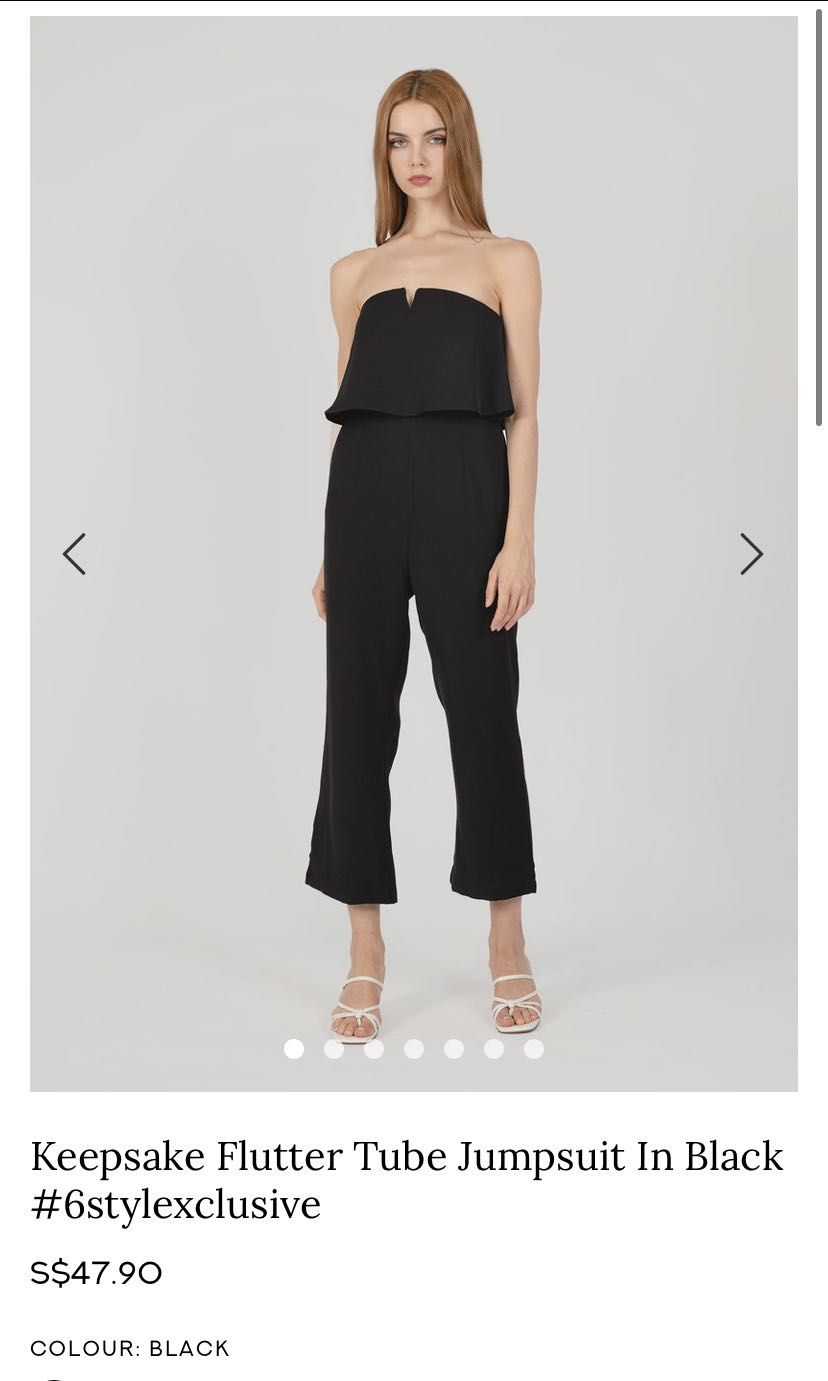The height and width of the screenshot is (1381, 828).
Task: Jump to the fourth photo indicator dot
Action: [414, 1048]
